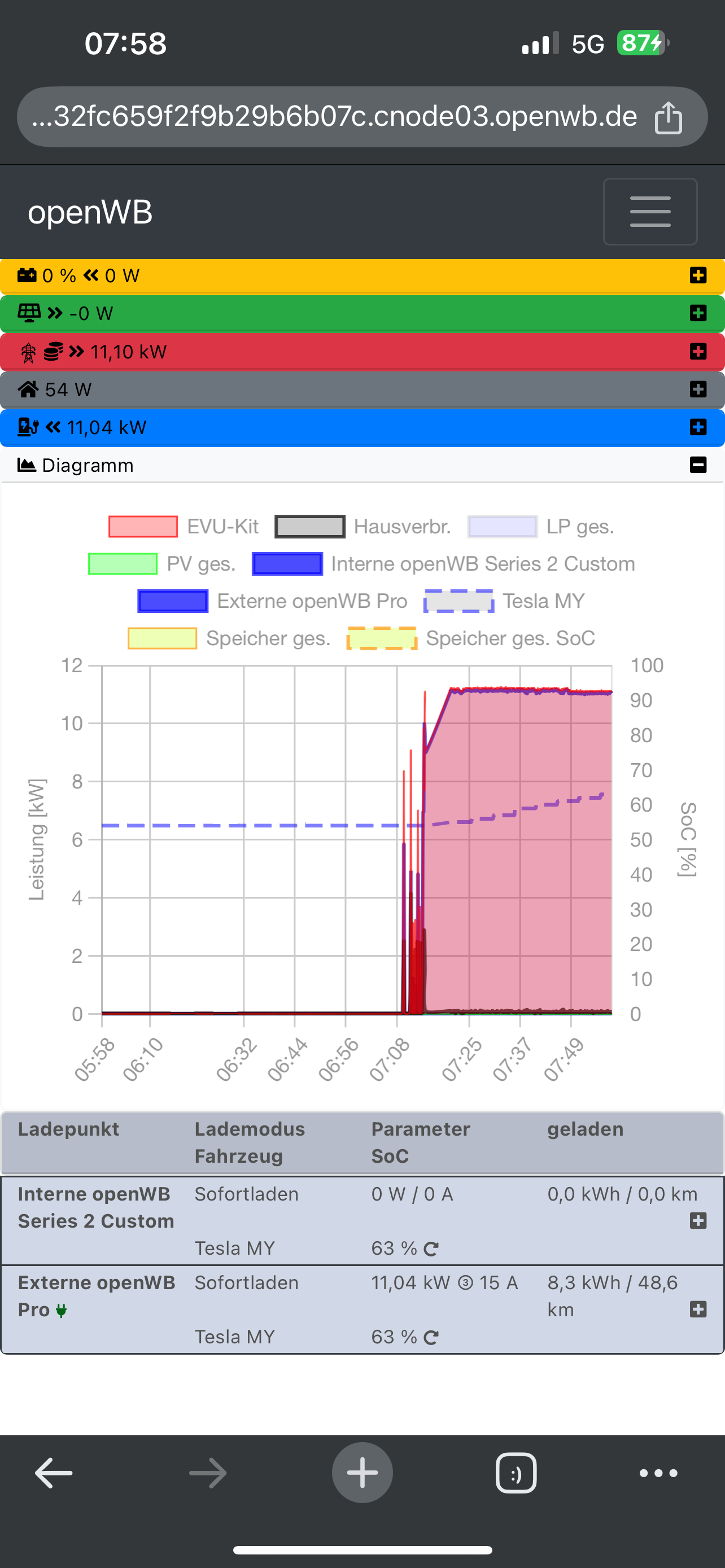Refresh SoC for Externe openWB Pro
This screenshot has height=1568, width=725.
click(431, 1337)
